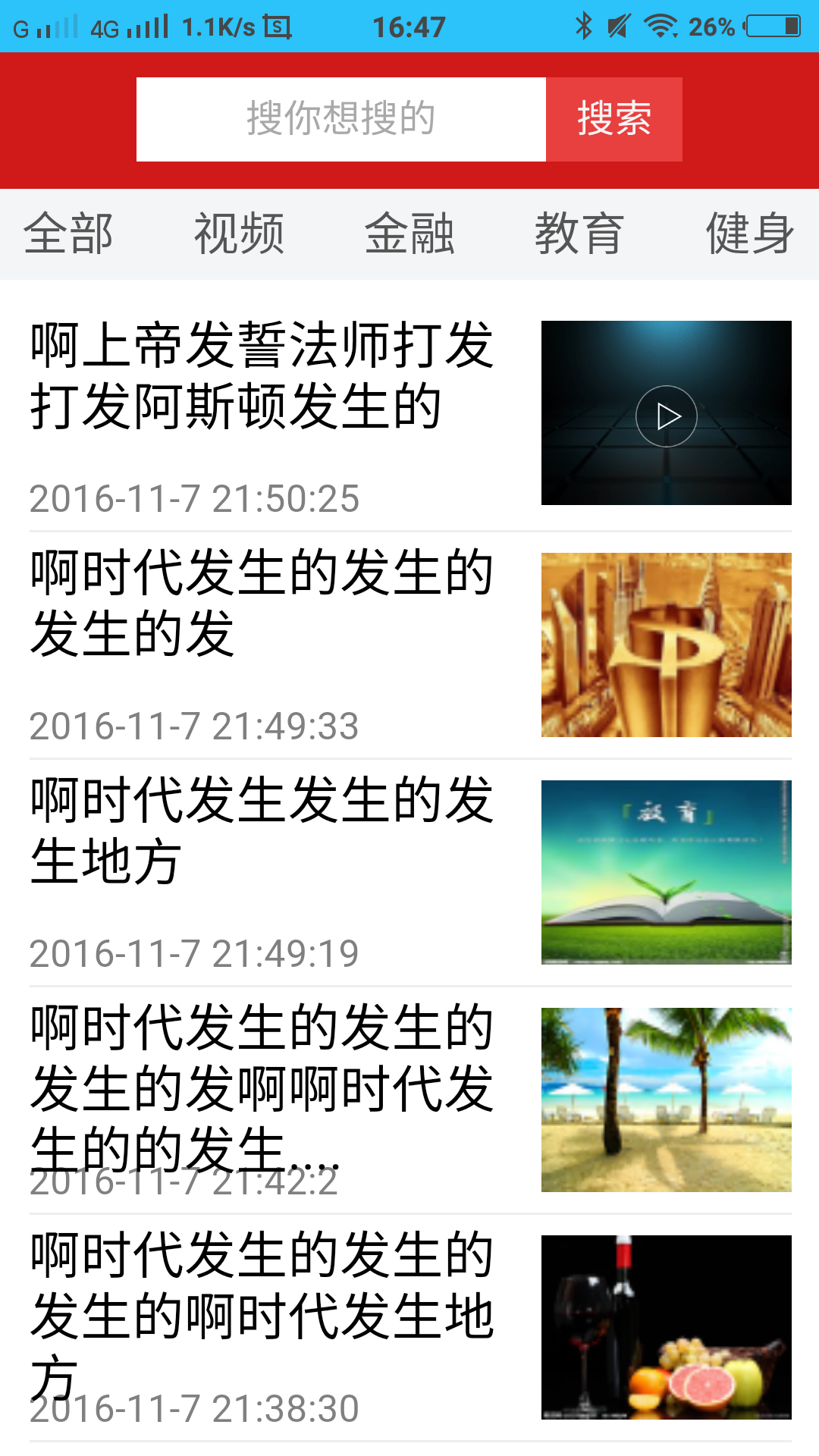This screenshot has height=1456, width=819.
Task: Tap the play icon on the first video article
Action: click(667, 416)
